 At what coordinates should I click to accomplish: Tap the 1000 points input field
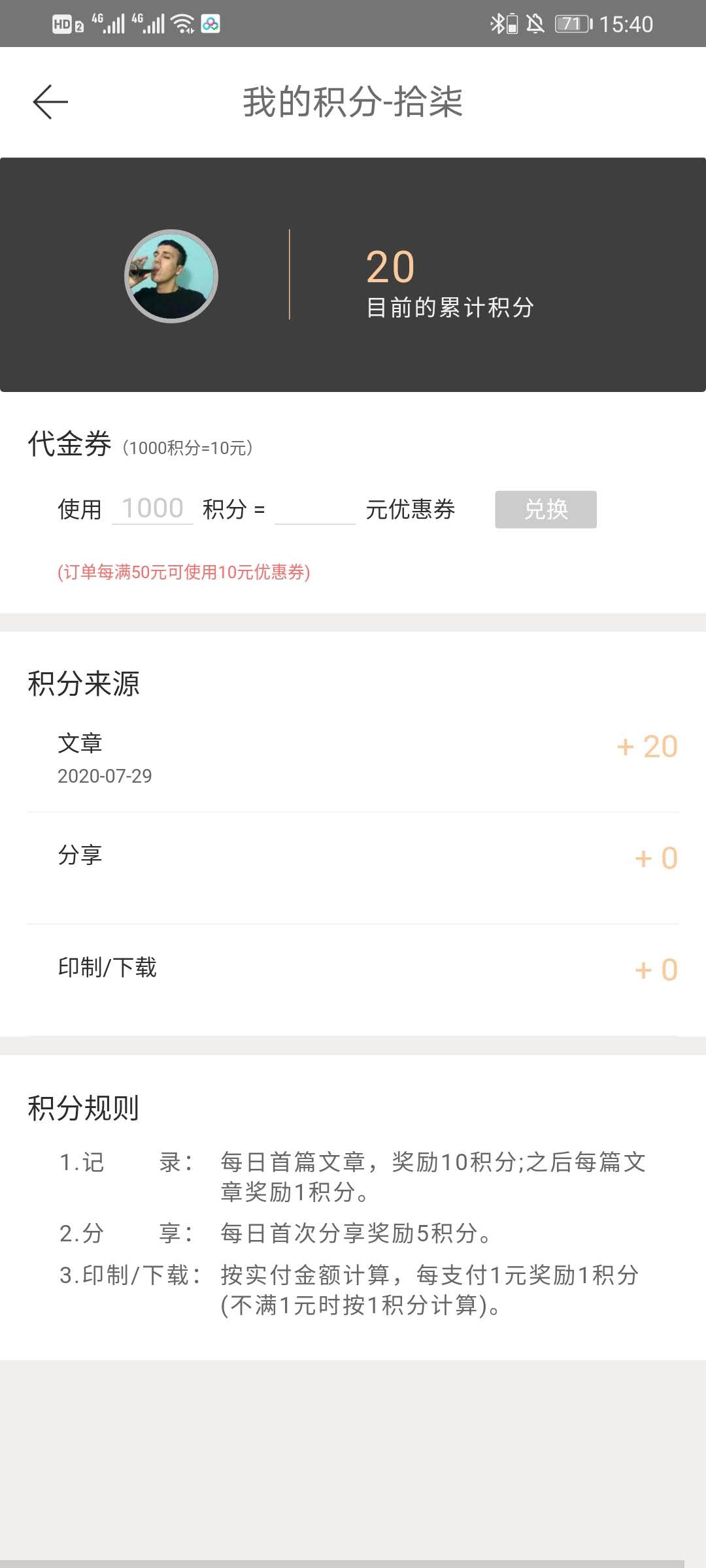pos(153,508)
